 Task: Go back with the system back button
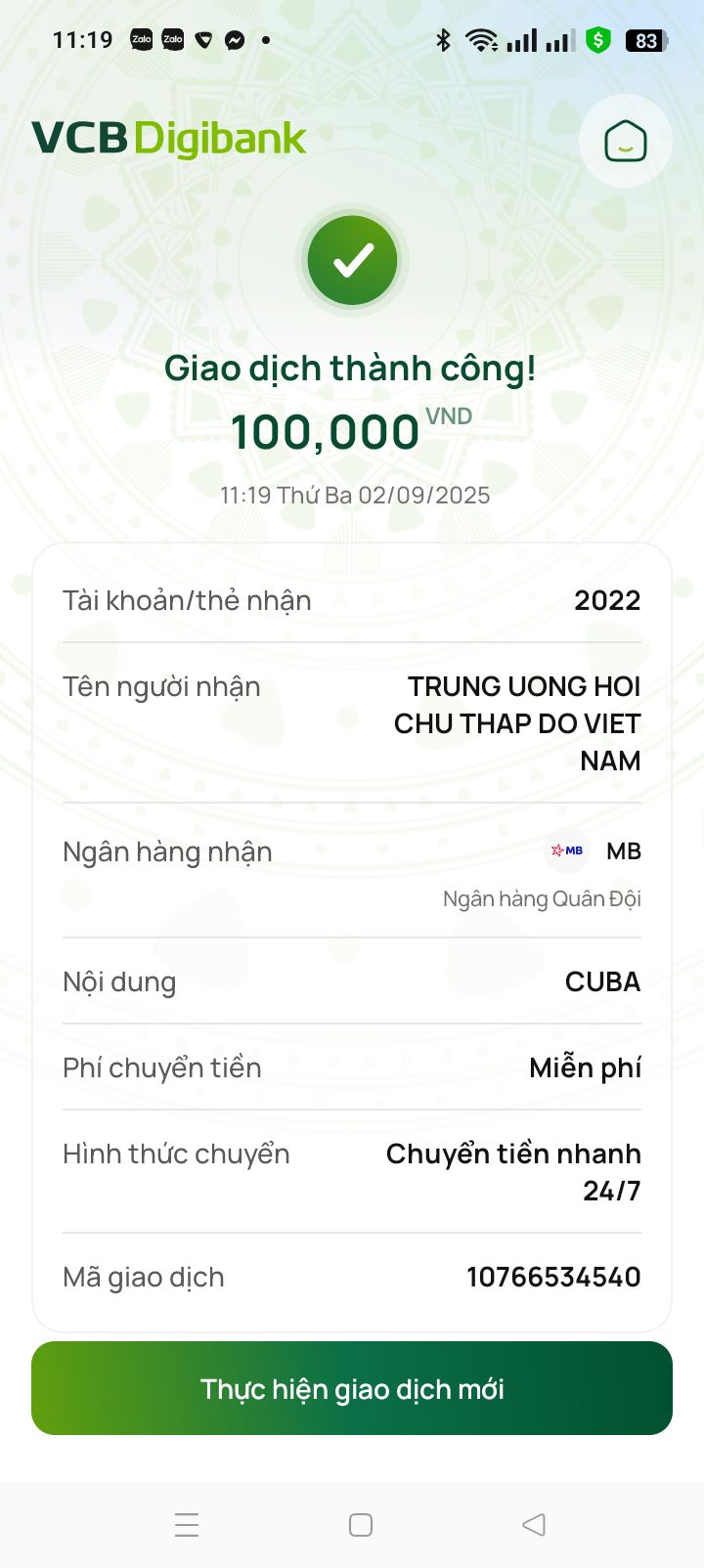click(x=534, y=1525)
